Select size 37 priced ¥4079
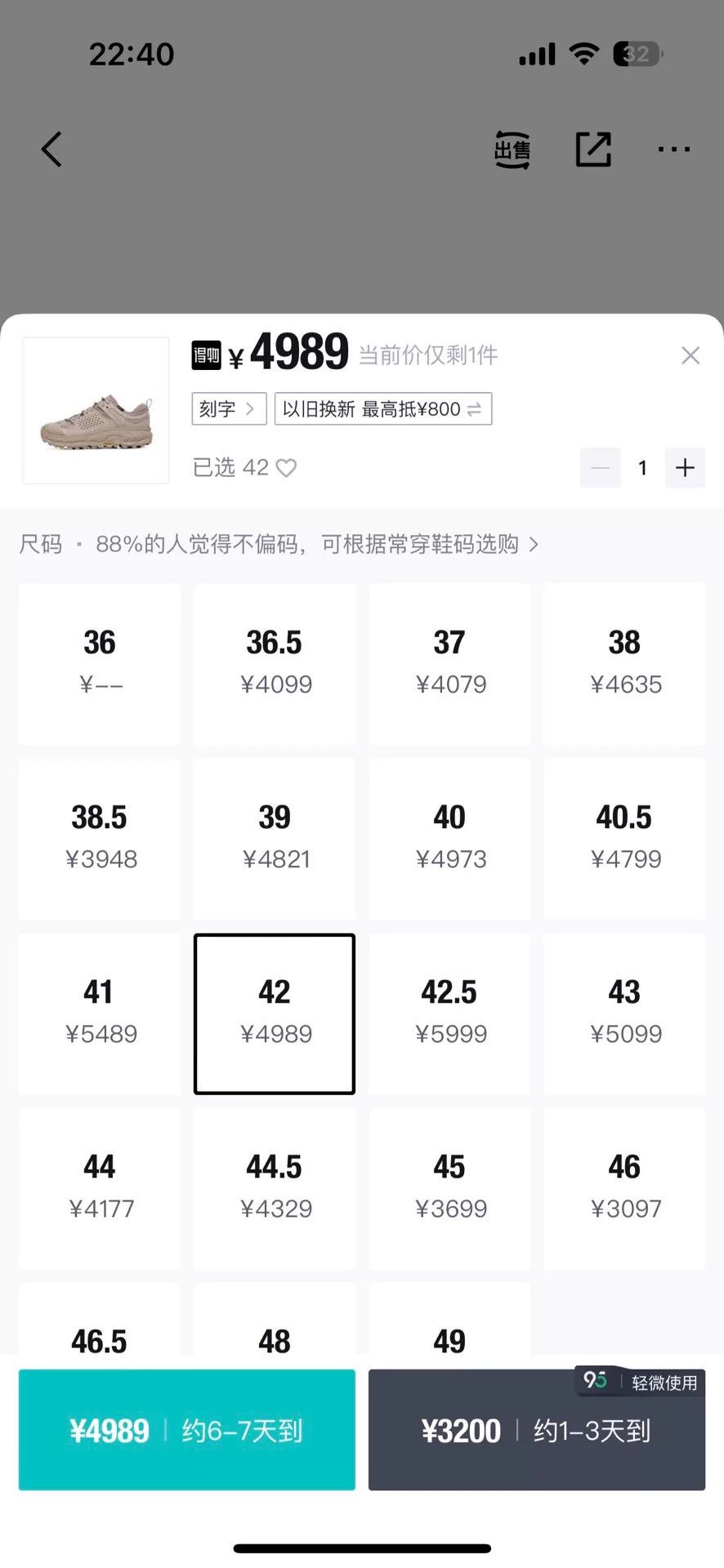This screenshot has width=724, height=1568. (449, 663)
